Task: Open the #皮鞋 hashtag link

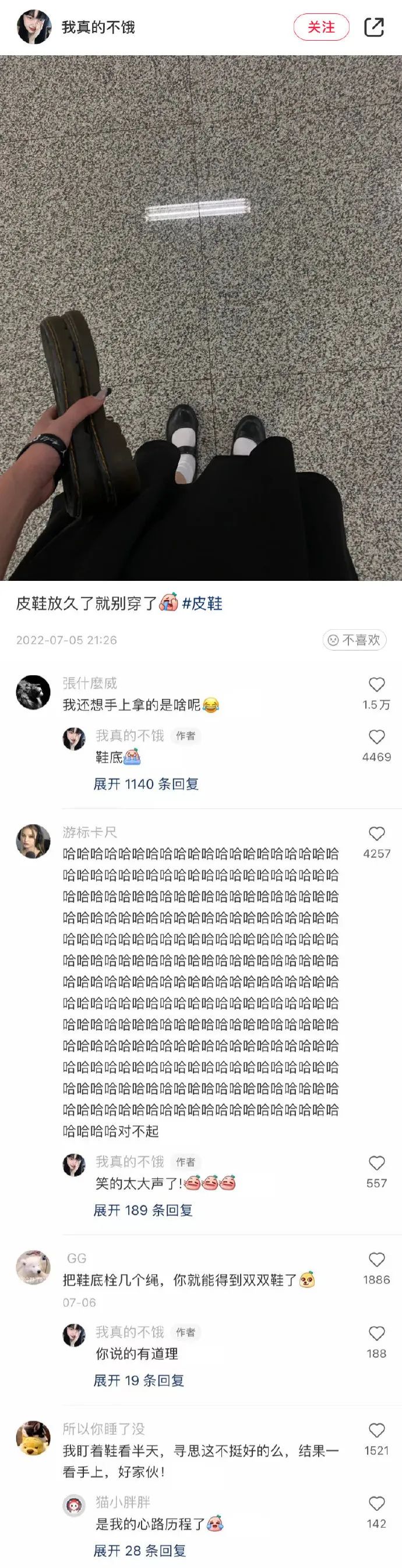Action: 202,603
